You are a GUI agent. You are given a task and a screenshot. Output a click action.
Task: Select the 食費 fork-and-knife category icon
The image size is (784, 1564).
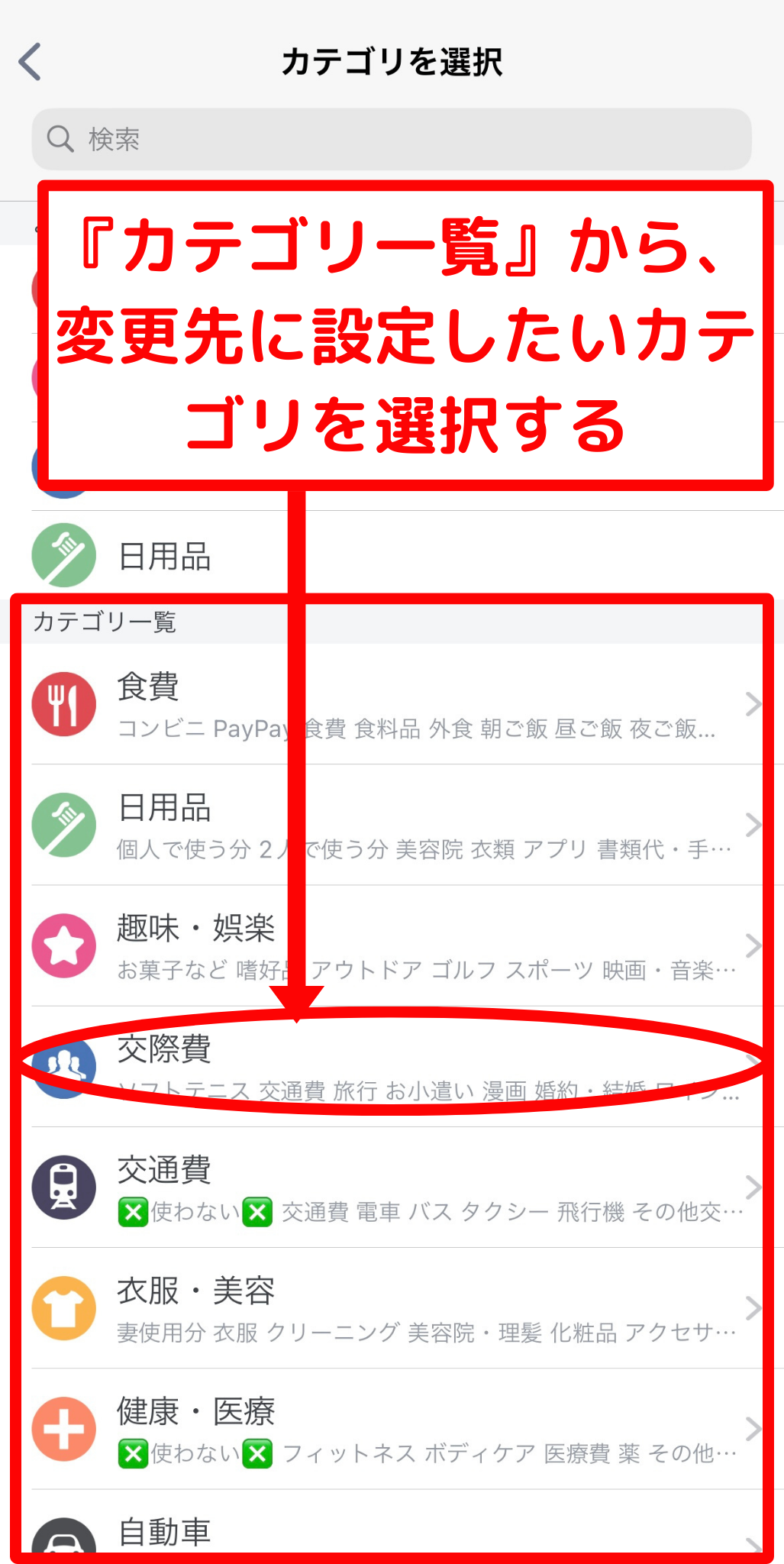point(64,703)
